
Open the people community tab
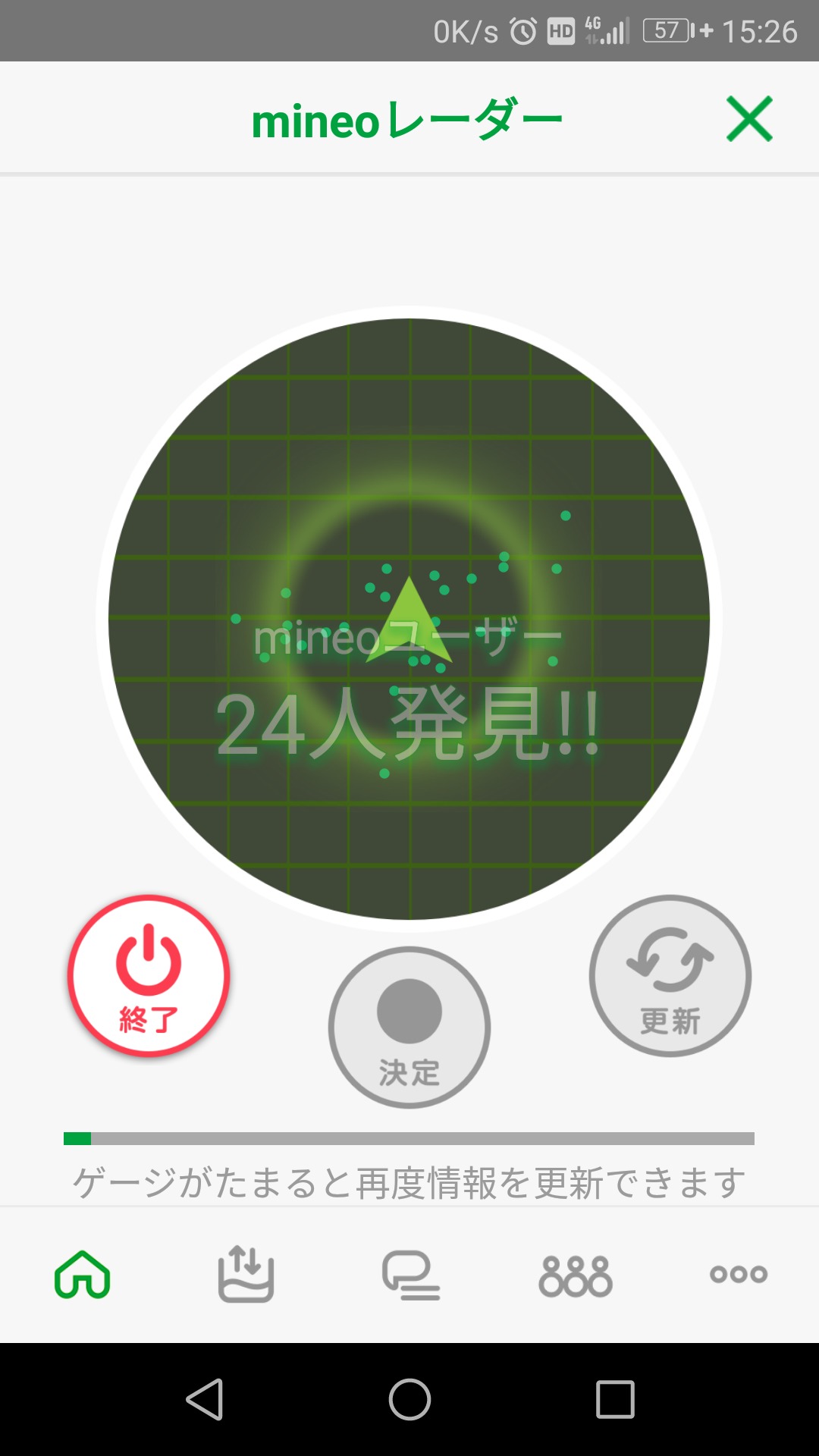[575, 1275]
